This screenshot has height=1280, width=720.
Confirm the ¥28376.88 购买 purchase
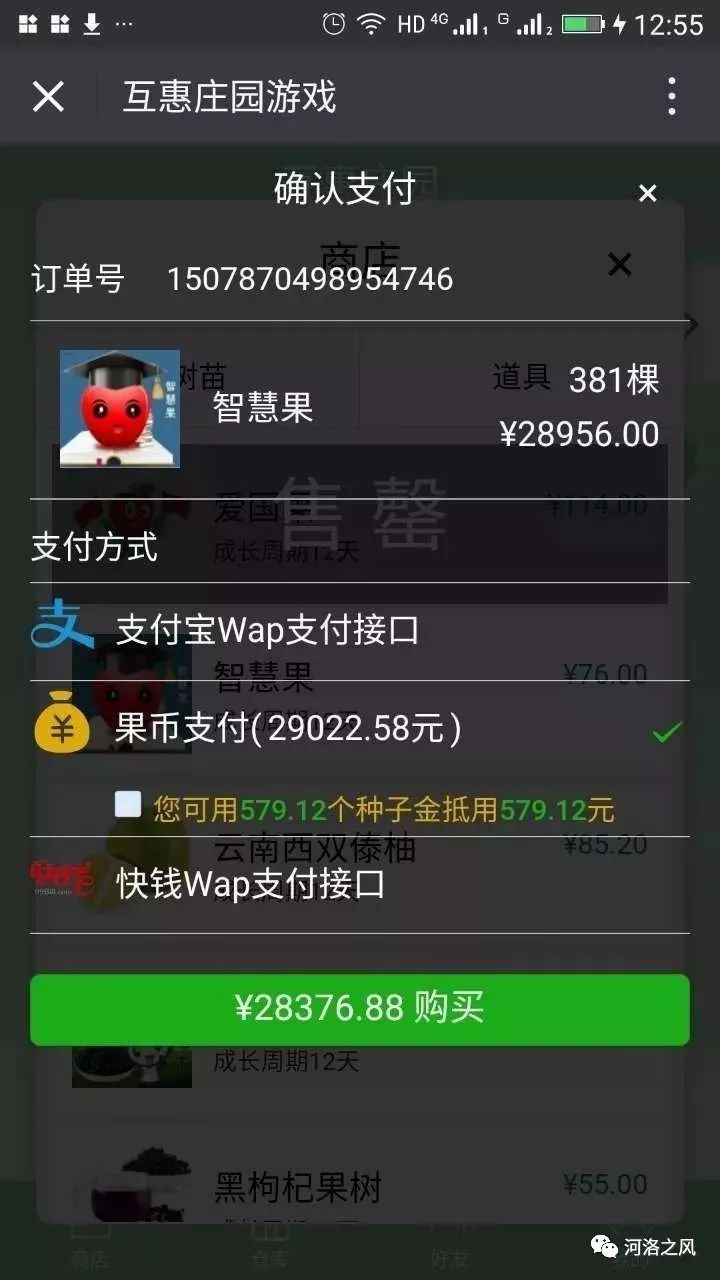360,1009
